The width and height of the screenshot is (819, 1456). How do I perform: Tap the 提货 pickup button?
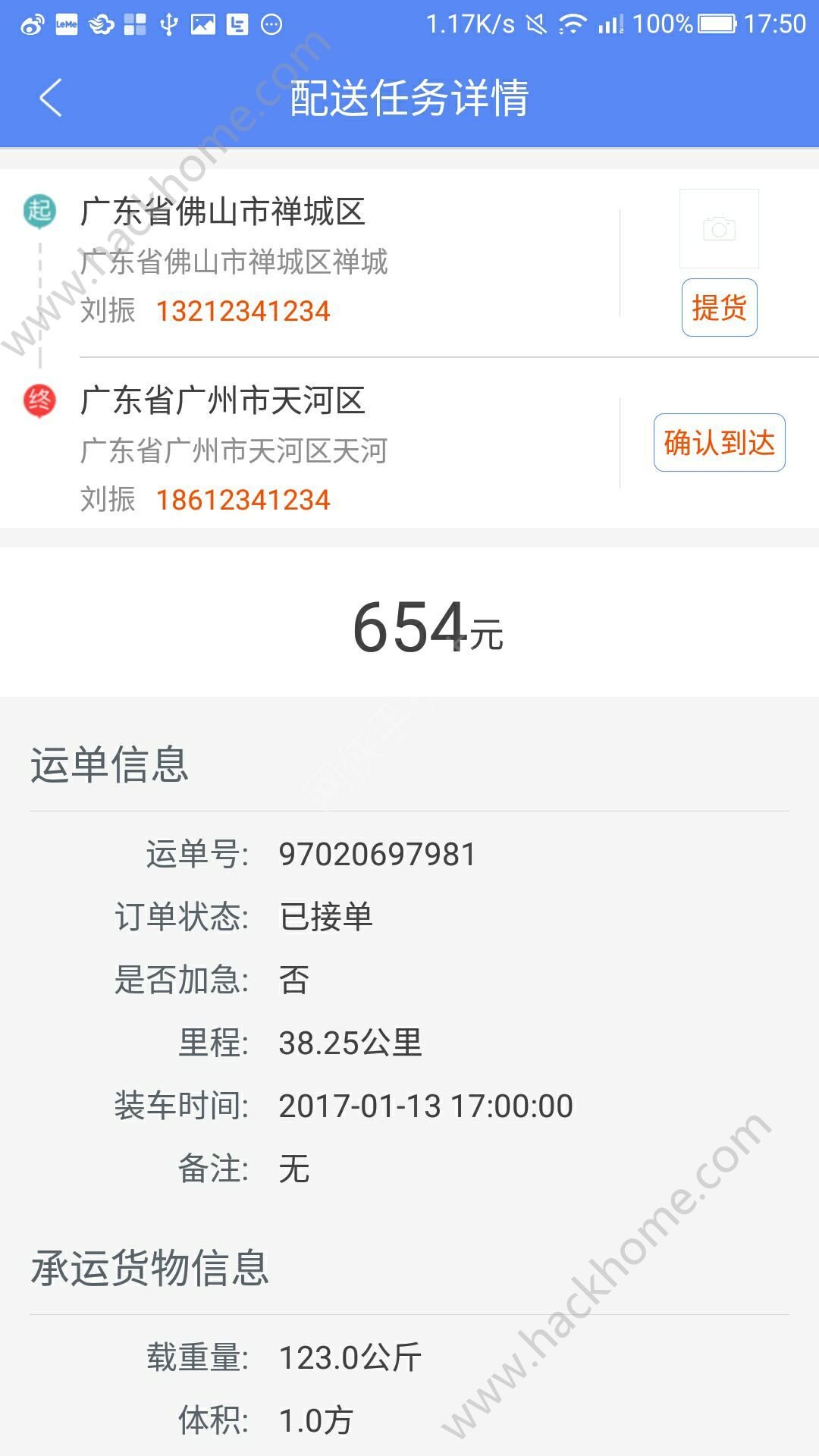(719, 308)
